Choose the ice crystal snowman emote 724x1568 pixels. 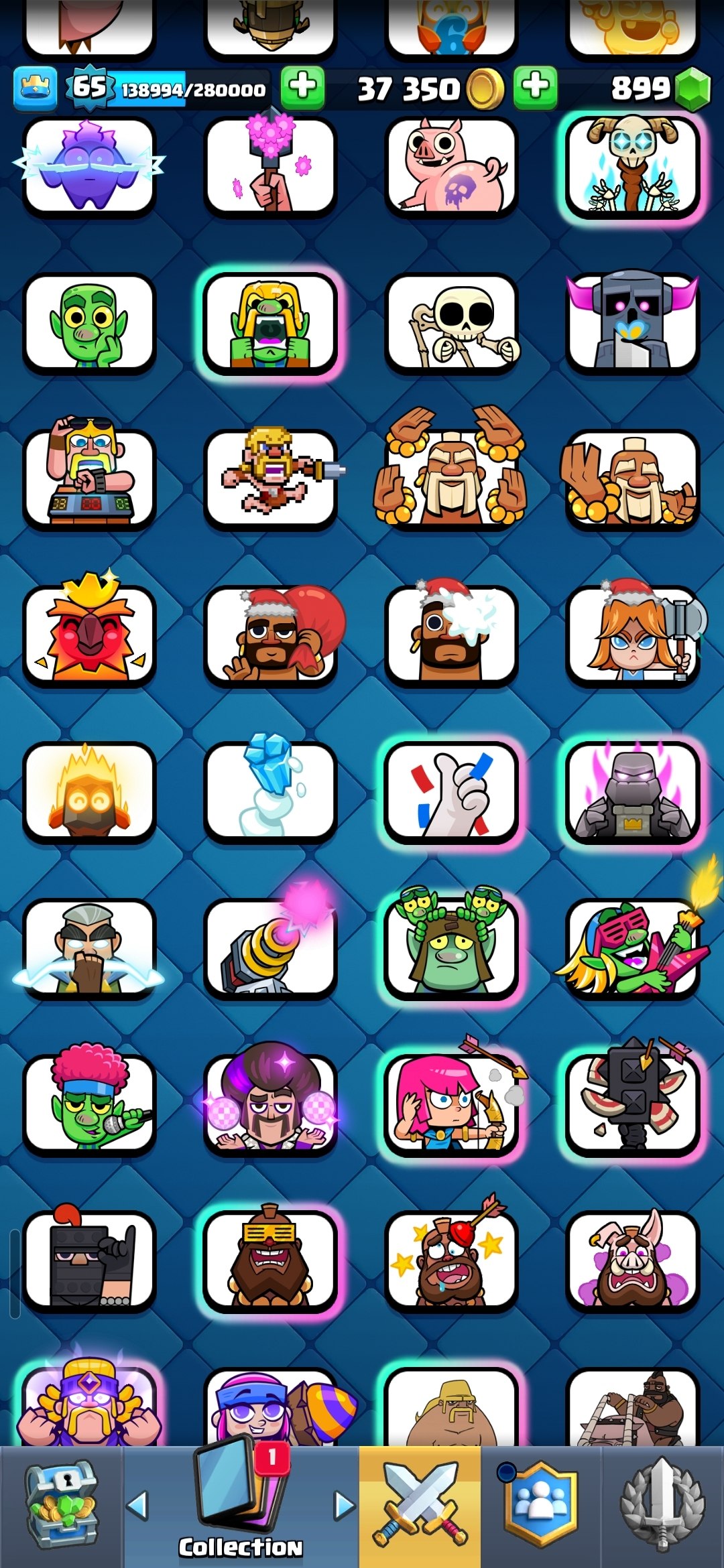click(x=270, y=792)
